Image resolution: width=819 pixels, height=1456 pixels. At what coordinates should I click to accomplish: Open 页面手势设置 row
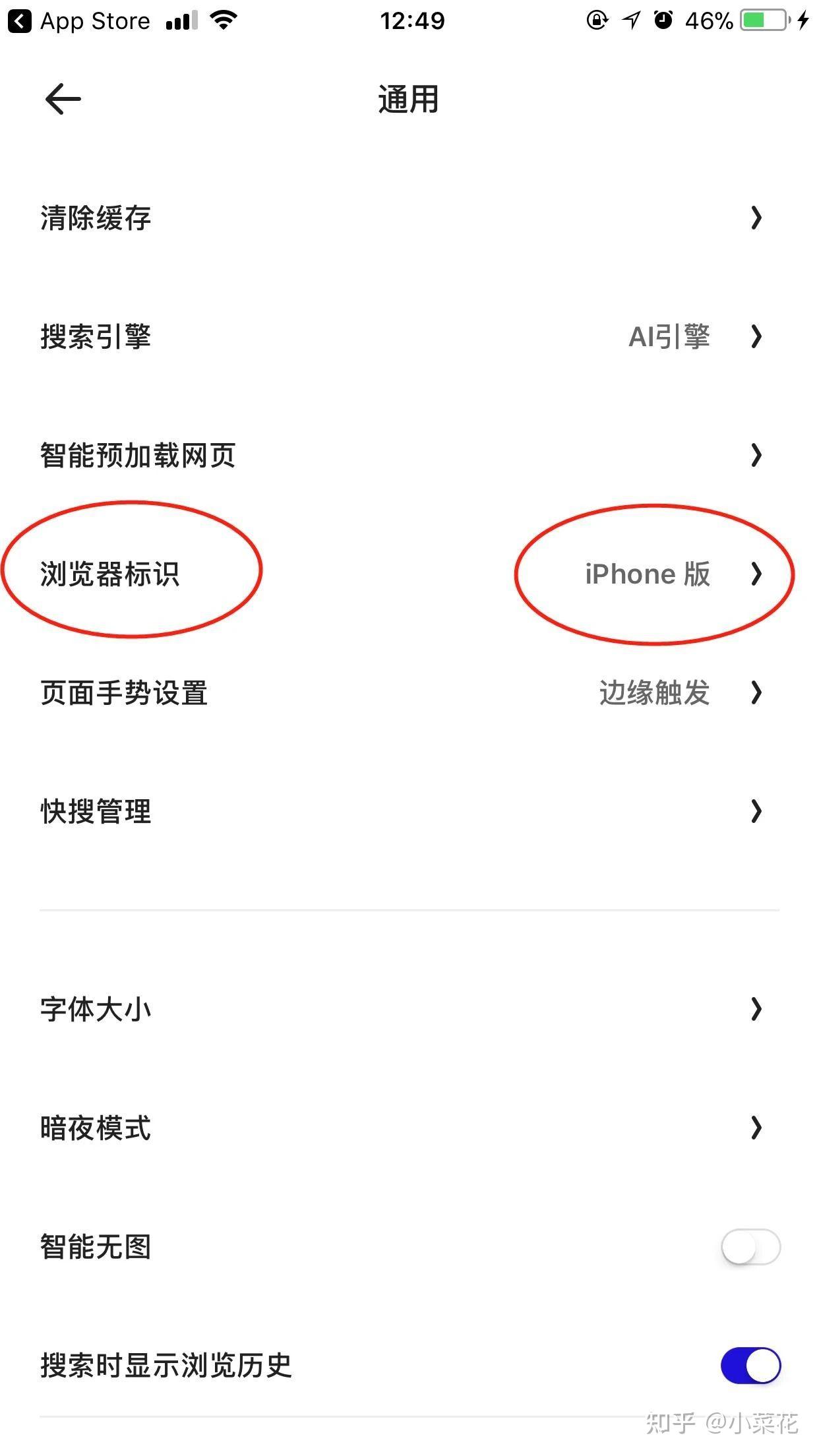(409, 693)
